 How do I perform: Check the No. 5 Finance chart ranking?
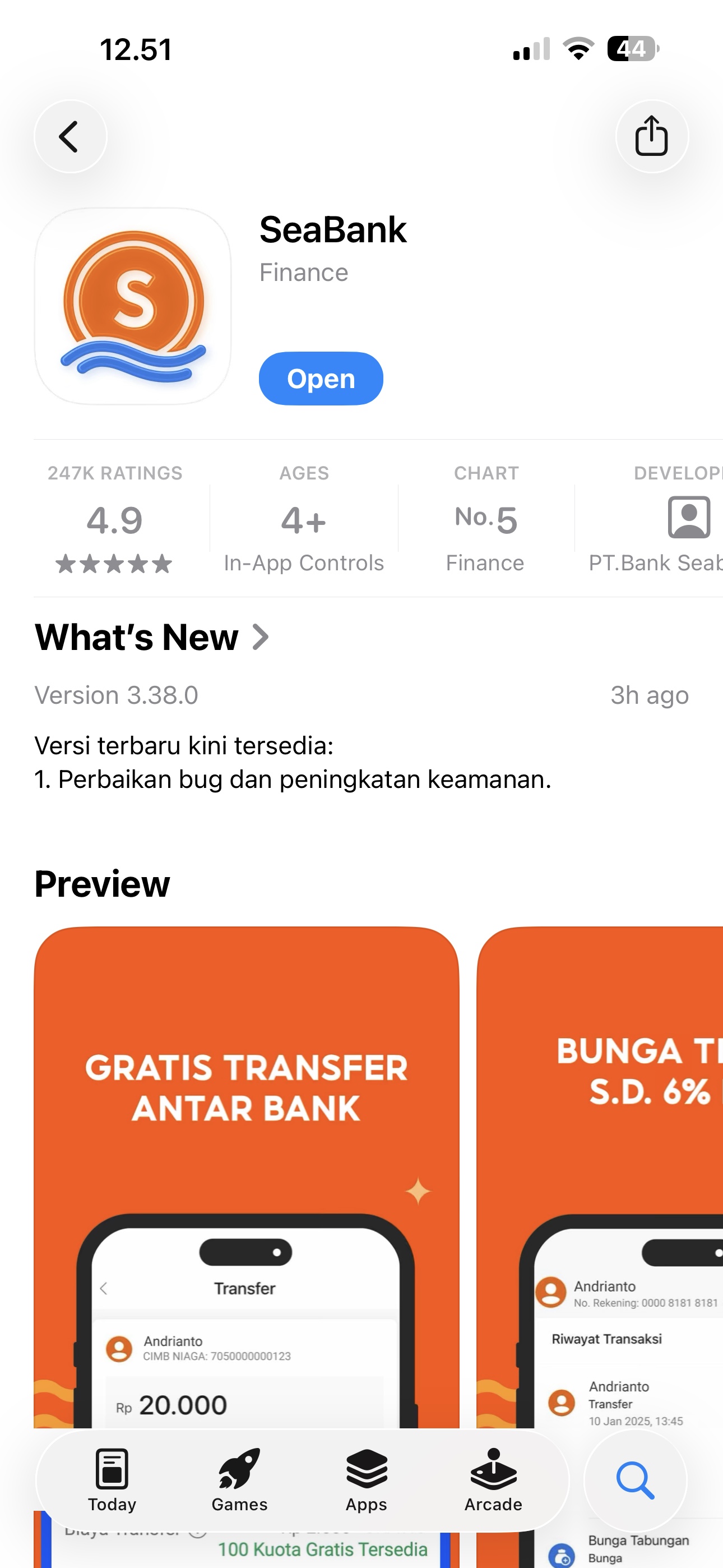pyautogui.click(x=486, y=519)
